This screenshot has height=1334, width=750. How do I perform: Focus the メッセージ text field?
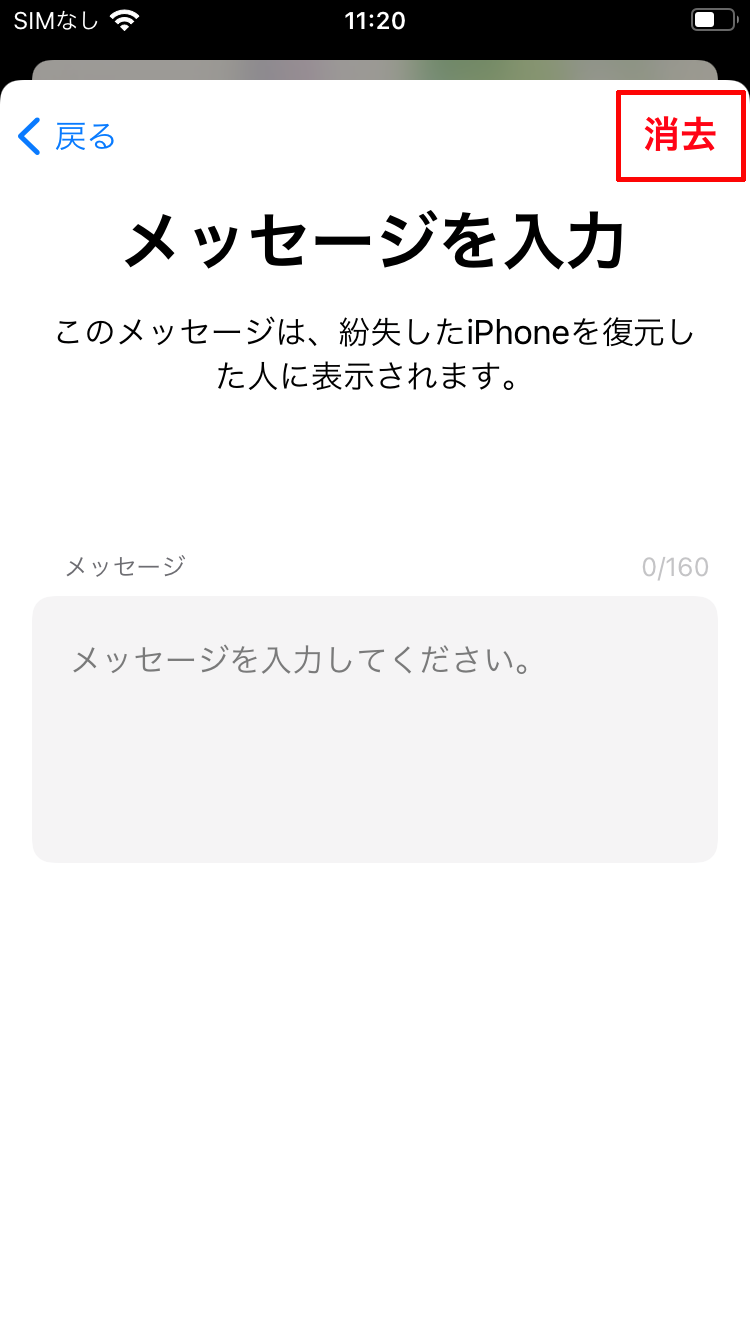click(x=375, y=729)
